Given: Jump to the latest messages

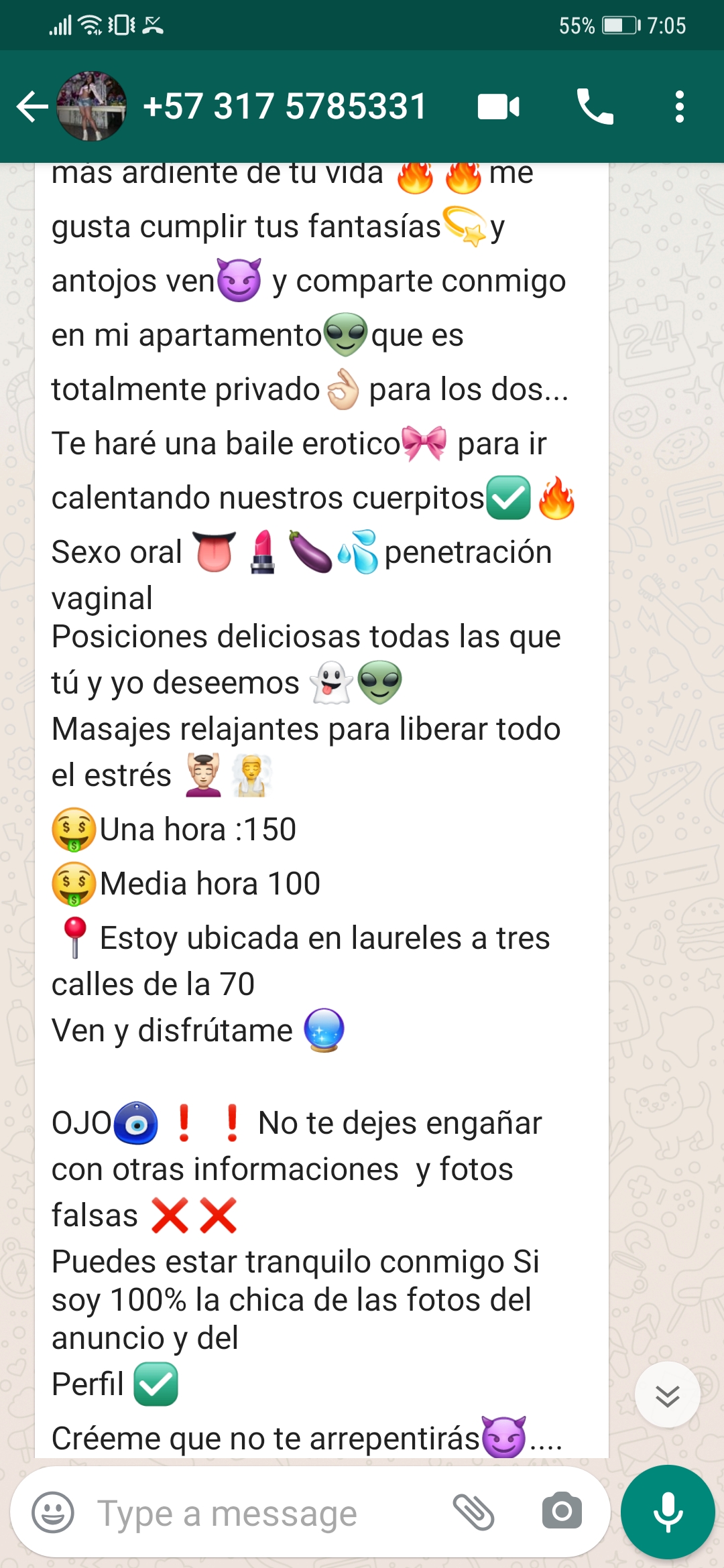Looking at the screenshot, I should point(667,1396).
